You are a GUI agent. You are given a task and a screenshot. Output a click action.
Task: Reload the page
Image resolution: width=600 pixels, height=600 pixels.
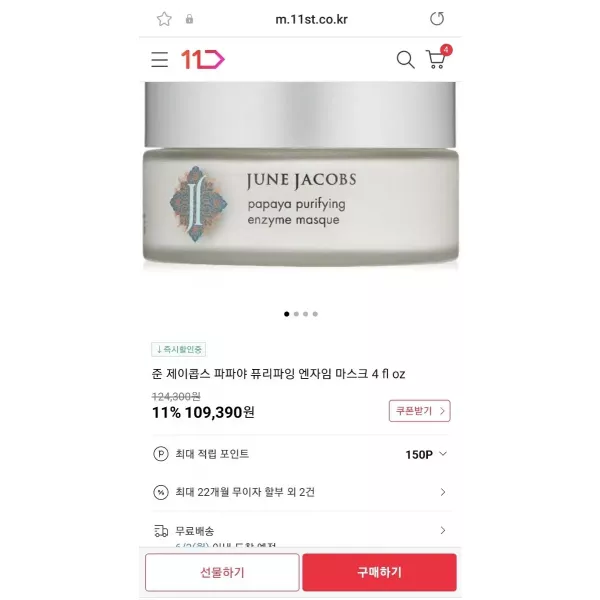click(x=436, y=19)
